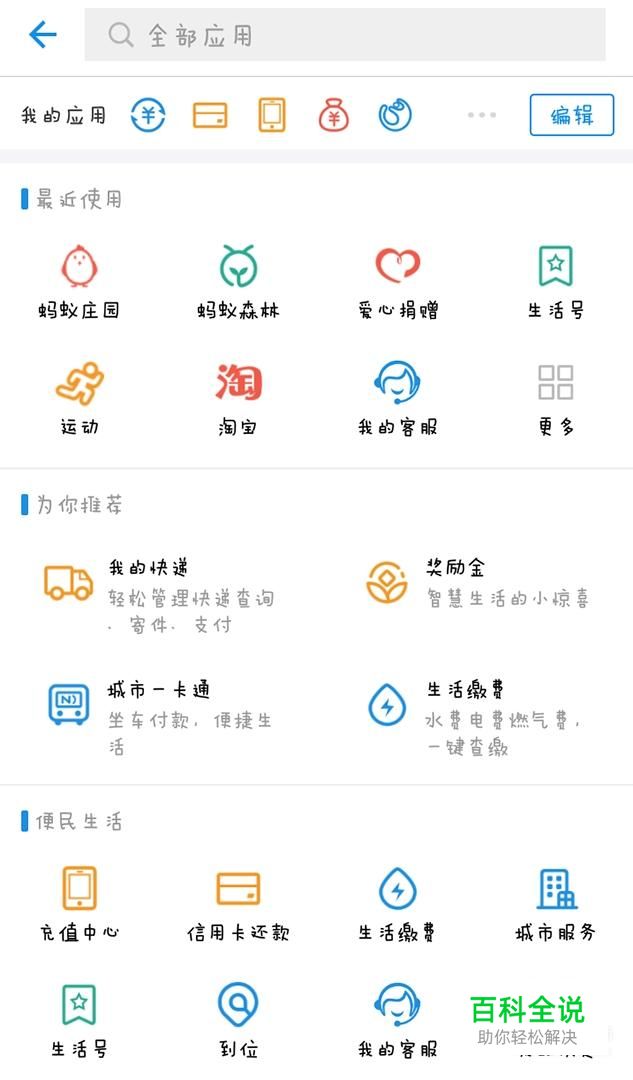
Task: Open 城市服务
Action: (x=556, y=903)
